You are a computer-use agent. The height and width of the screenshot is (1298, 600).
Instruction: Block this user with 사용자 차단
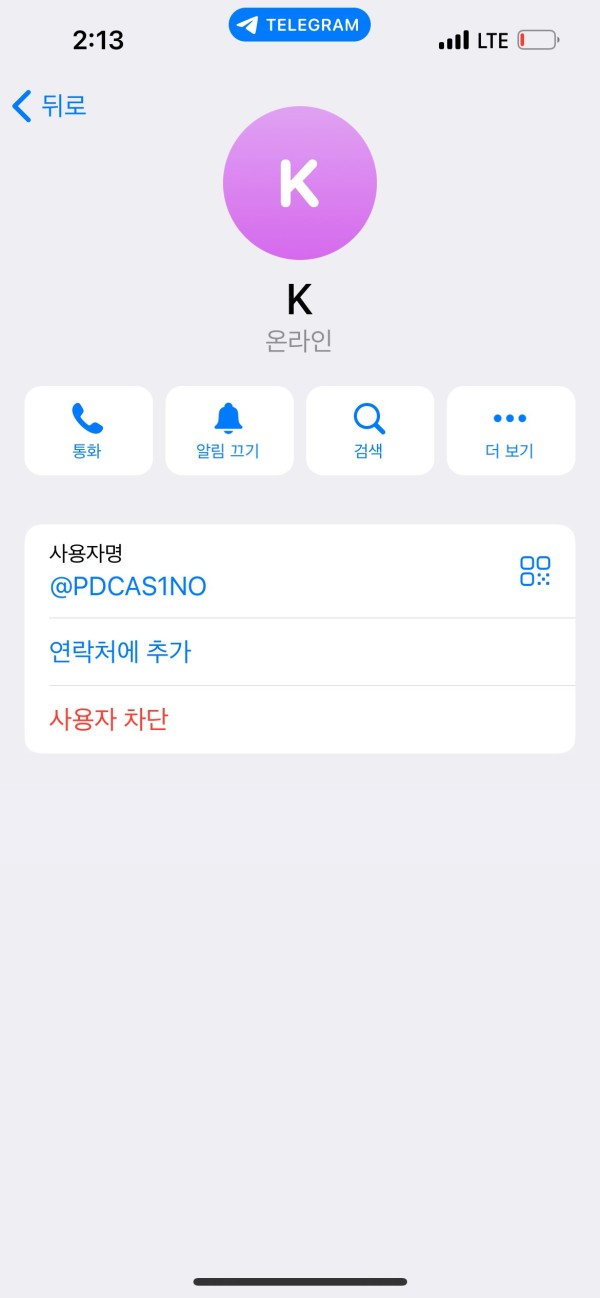click(x=108, y=719)
